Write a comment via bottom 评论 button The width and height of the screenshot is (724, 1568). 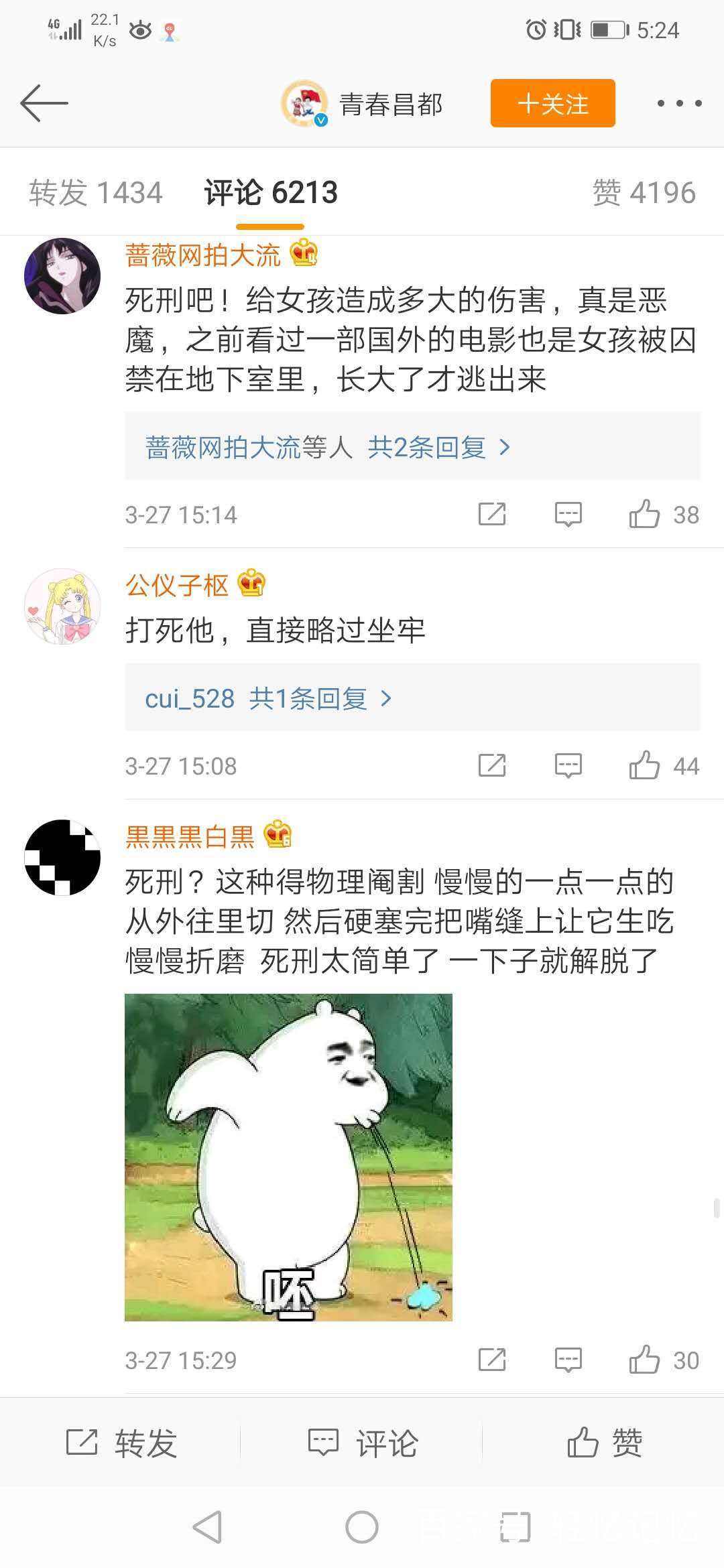coord(362,1442)
